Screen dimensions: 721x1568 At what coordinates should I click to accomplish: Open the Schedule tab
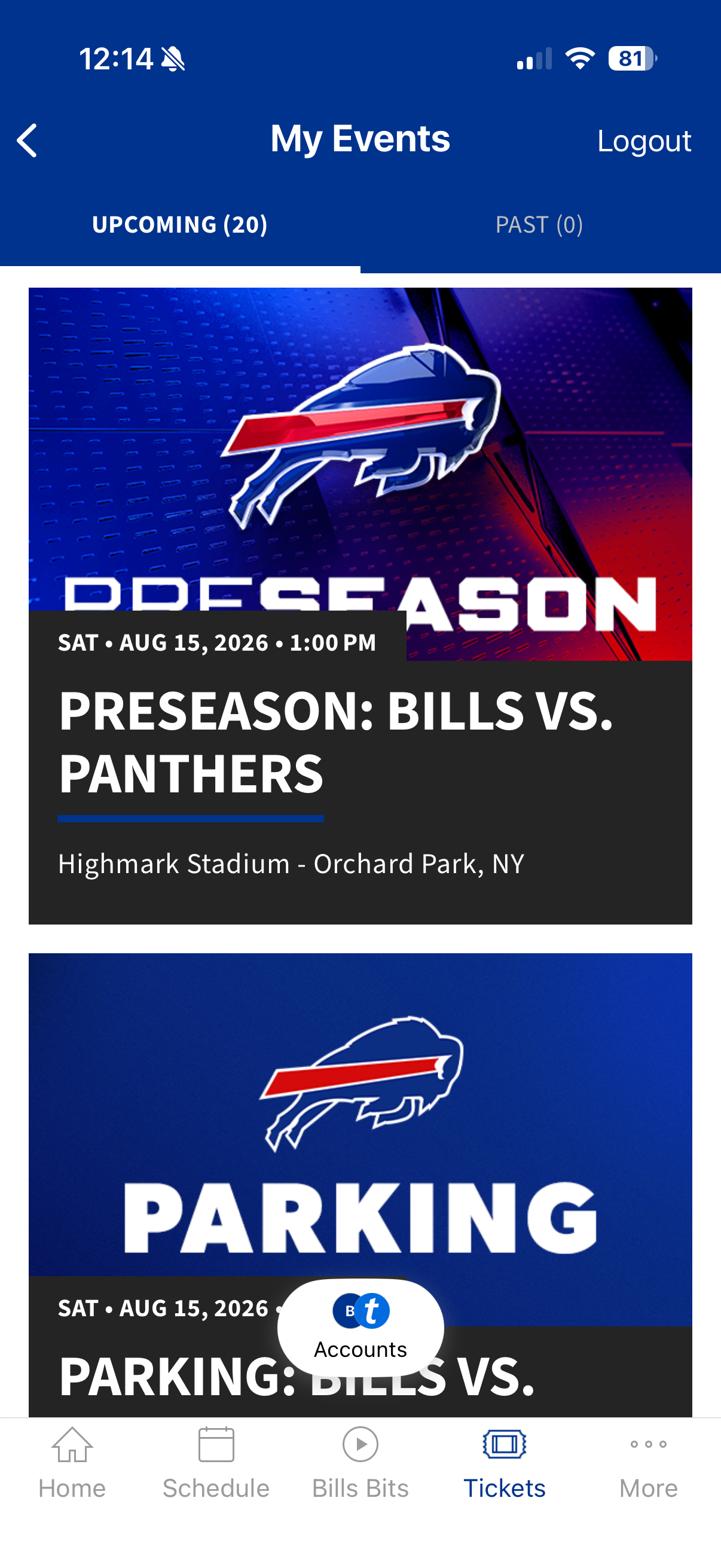(216, 1464)
